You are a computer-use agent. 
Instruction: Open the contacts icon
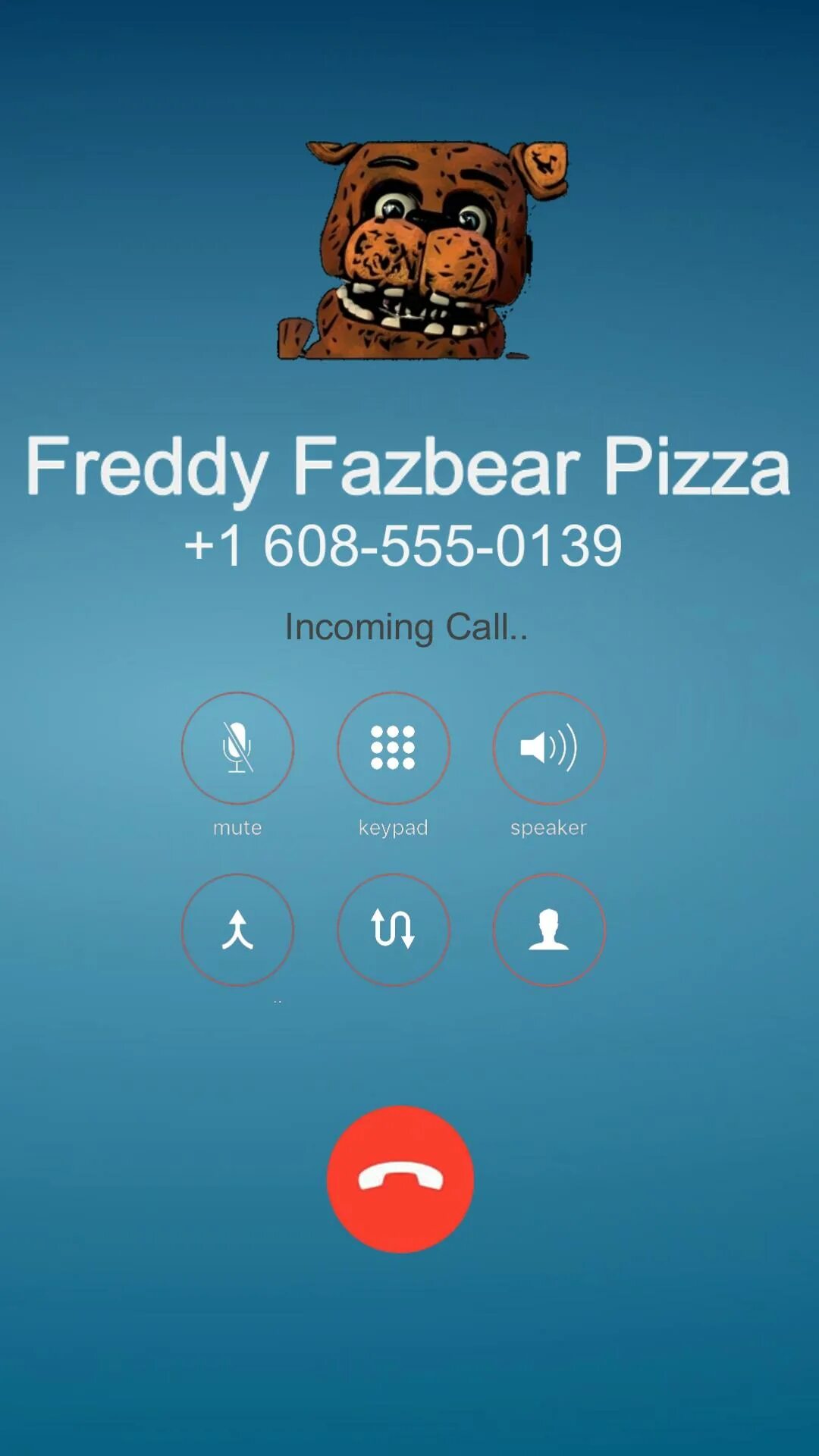tap(549, 930)
